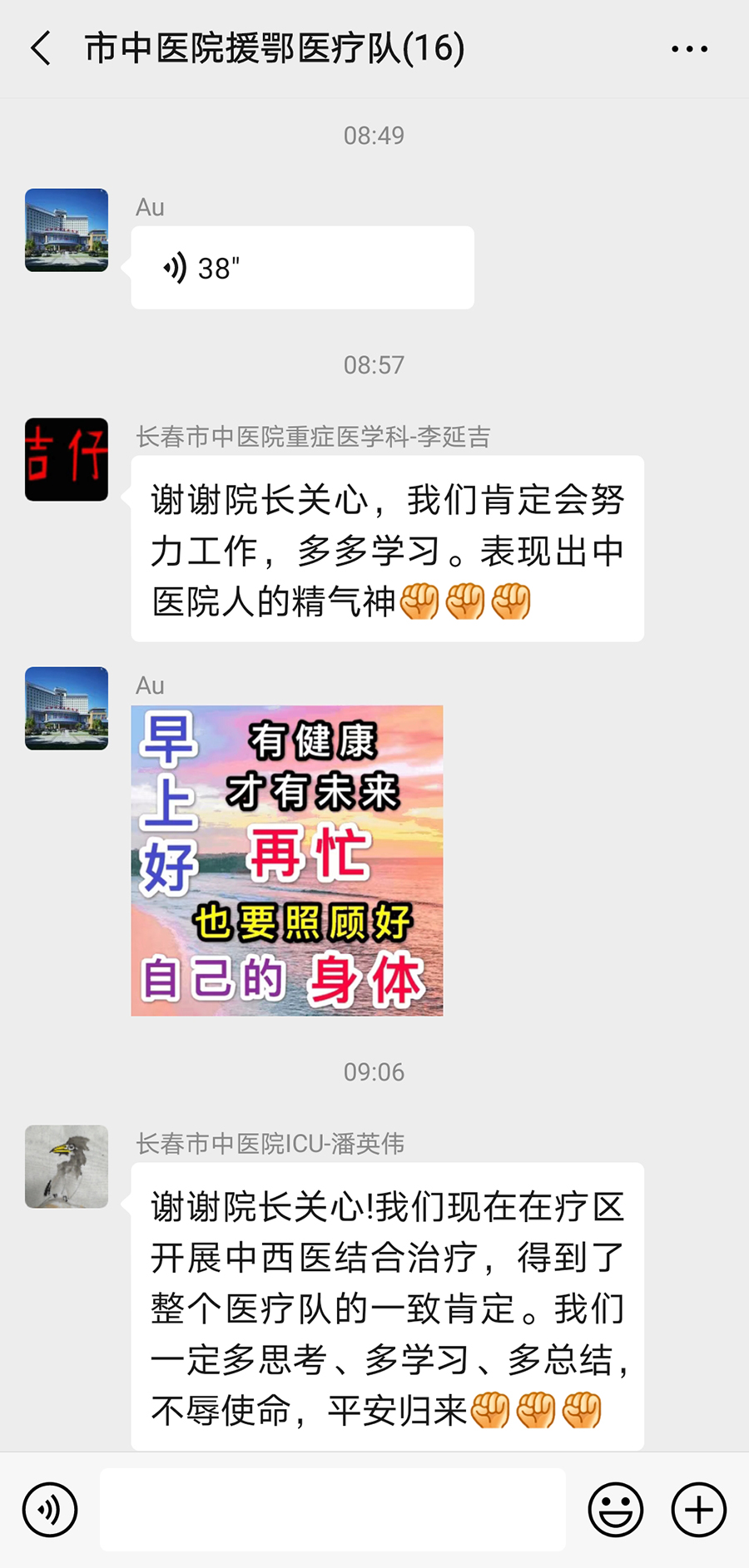The height and width of the screenshot is (1568, 749).
Task: Open 李延吉's red avatar profile
Action: pos(67,459)
